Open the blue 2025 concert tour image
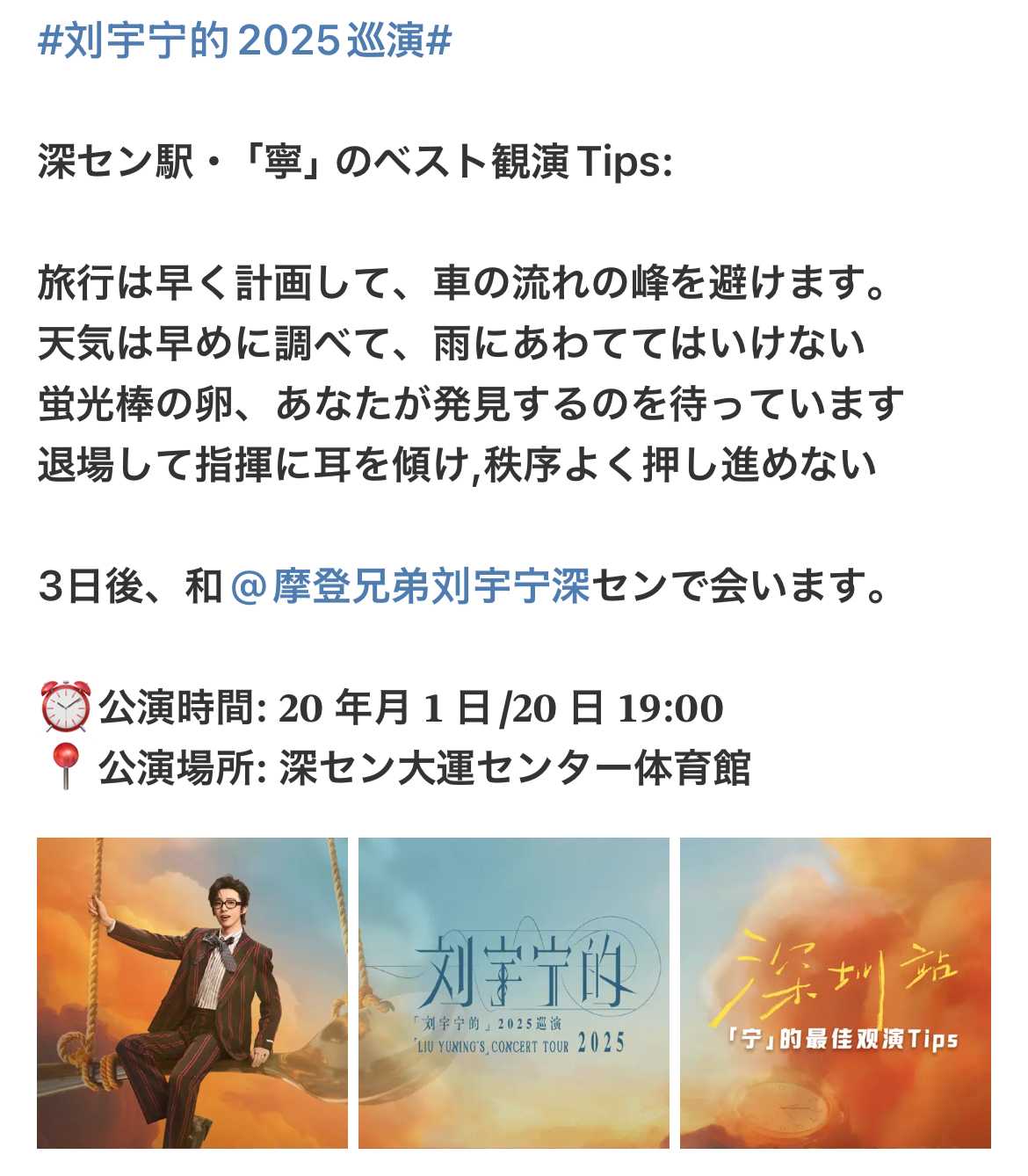 (513, 992)
